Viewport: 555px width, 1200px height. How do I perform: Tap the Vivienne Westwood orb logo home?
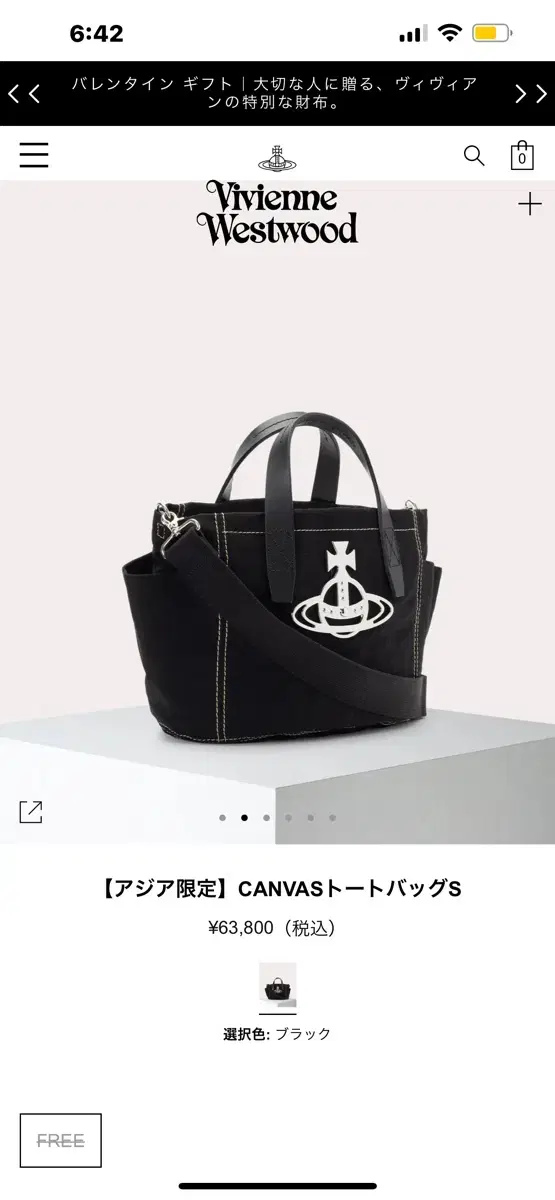point(278,157)
